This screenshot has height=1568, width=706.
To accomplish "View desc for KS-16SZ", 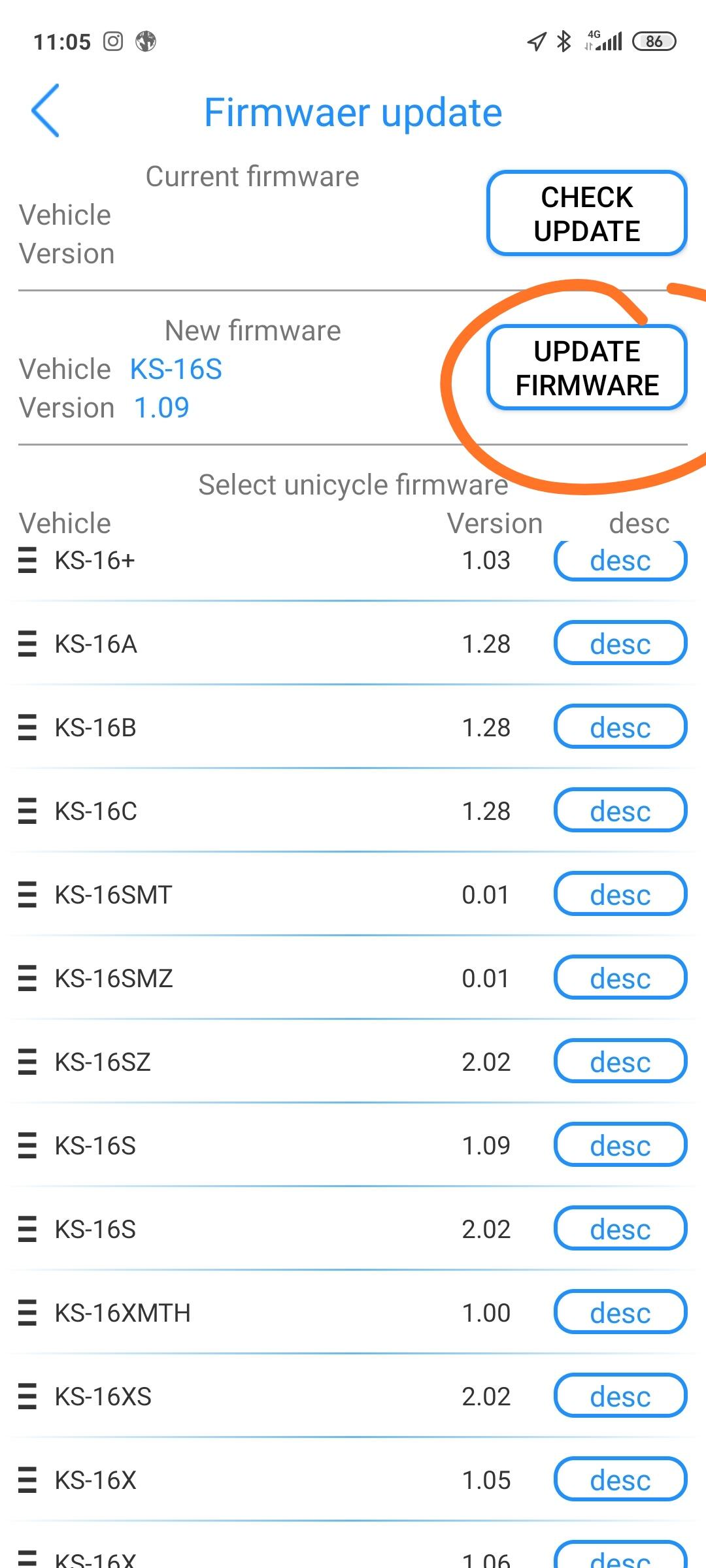I will [x=620, y=1062].
